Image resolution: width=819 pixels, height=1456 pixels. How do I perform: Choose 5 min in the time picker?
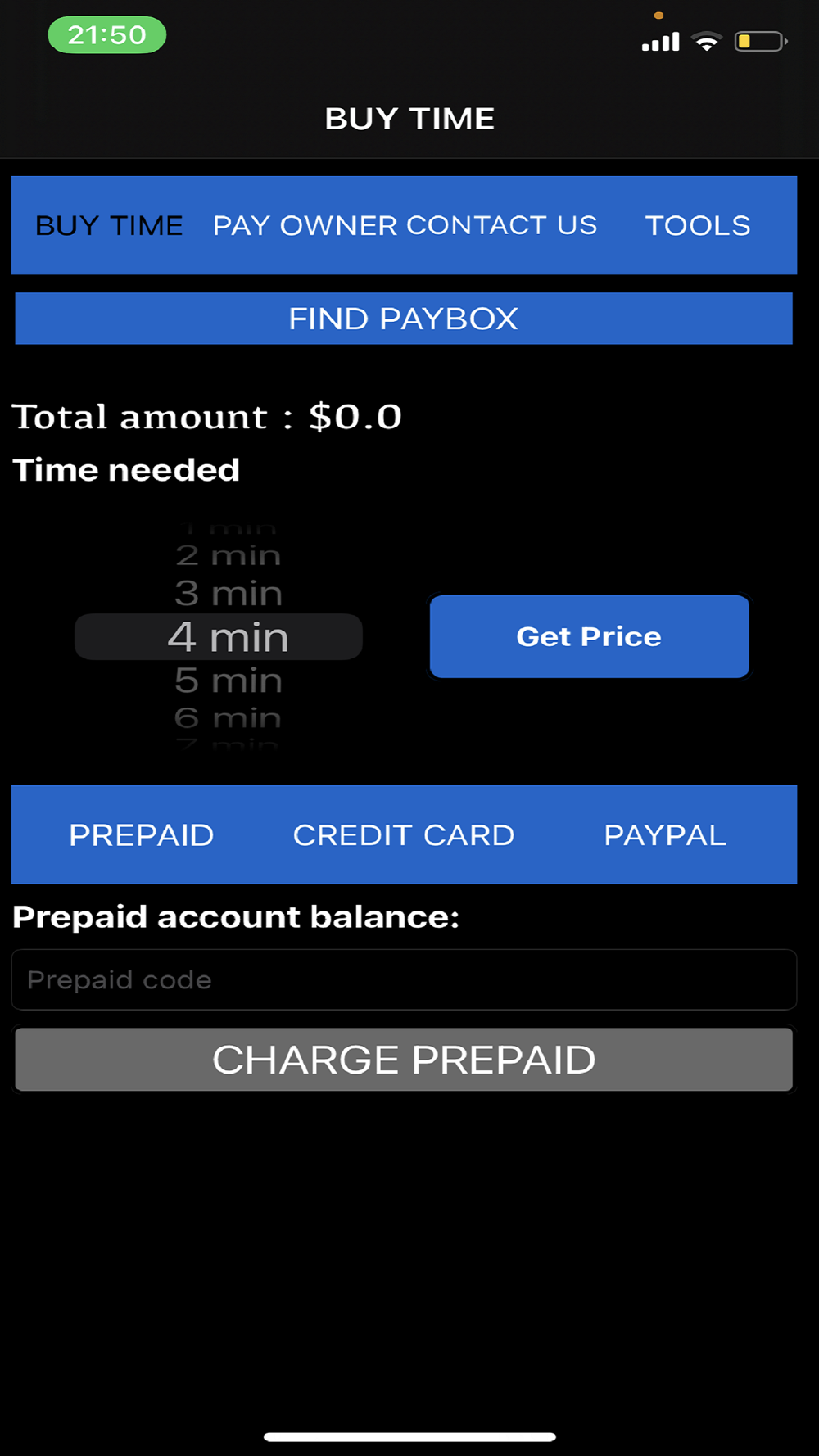click(228, 681)
